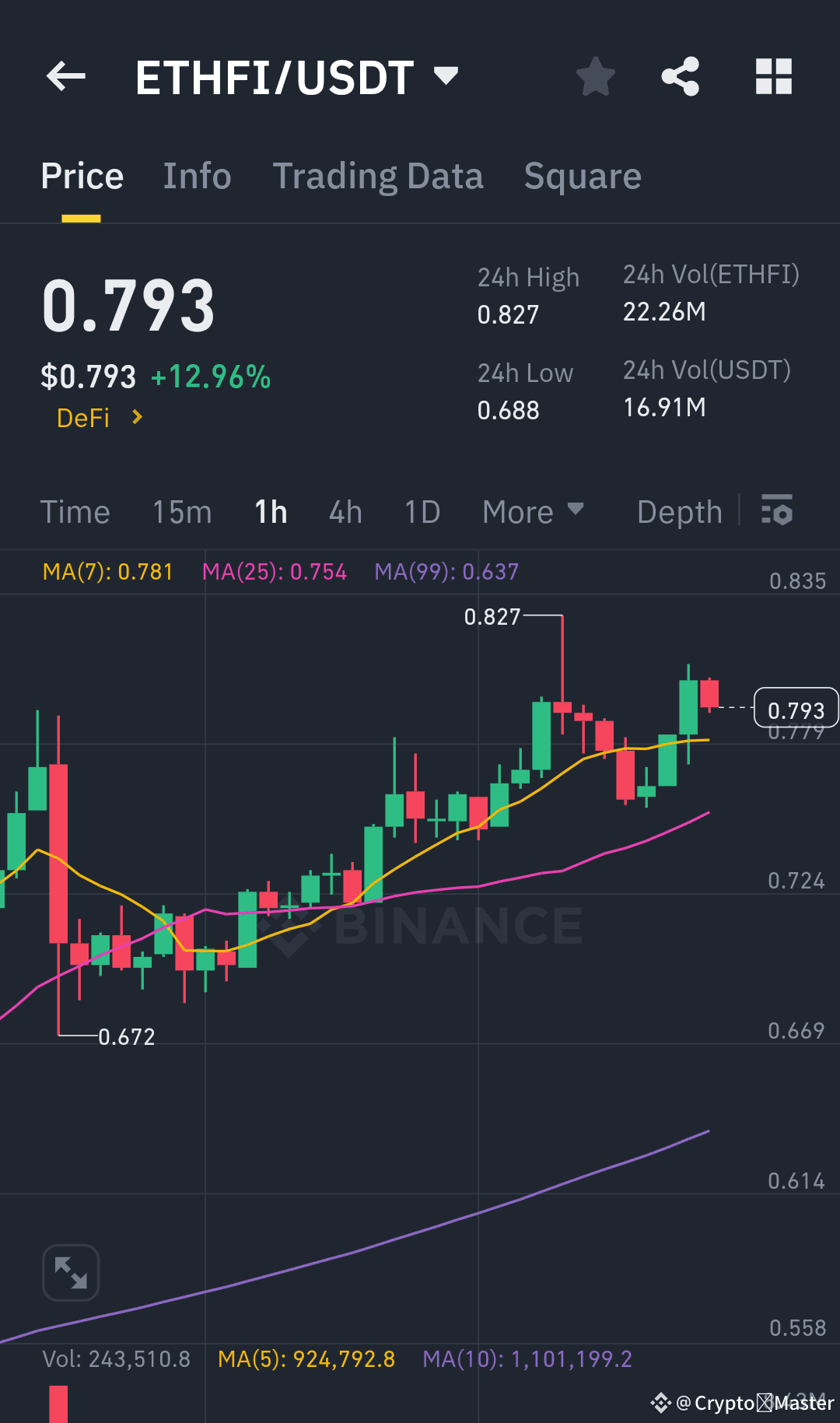Tap the MA(7) indicator label
This screenshot has height=1423, width=840.
tap(107, 571)
